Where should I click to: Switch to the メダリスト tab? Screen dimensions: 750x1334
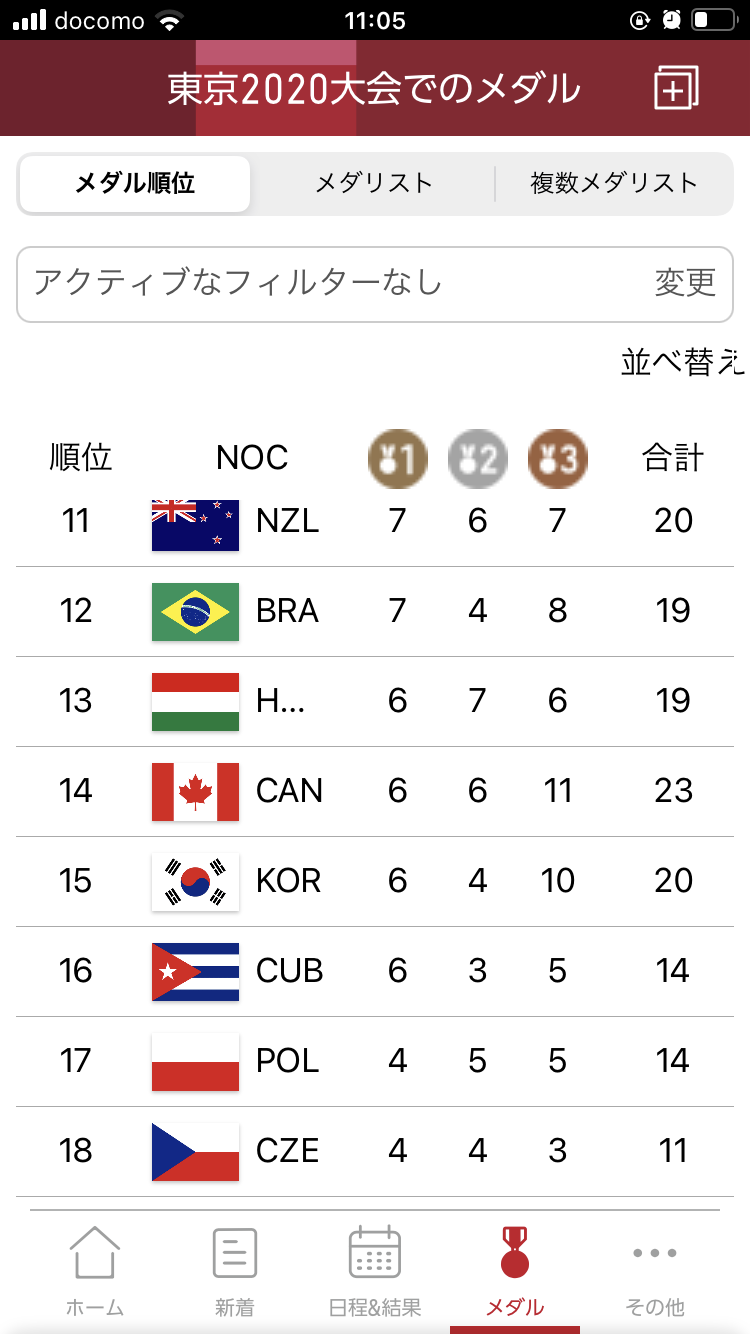click(x=373, y=183)
